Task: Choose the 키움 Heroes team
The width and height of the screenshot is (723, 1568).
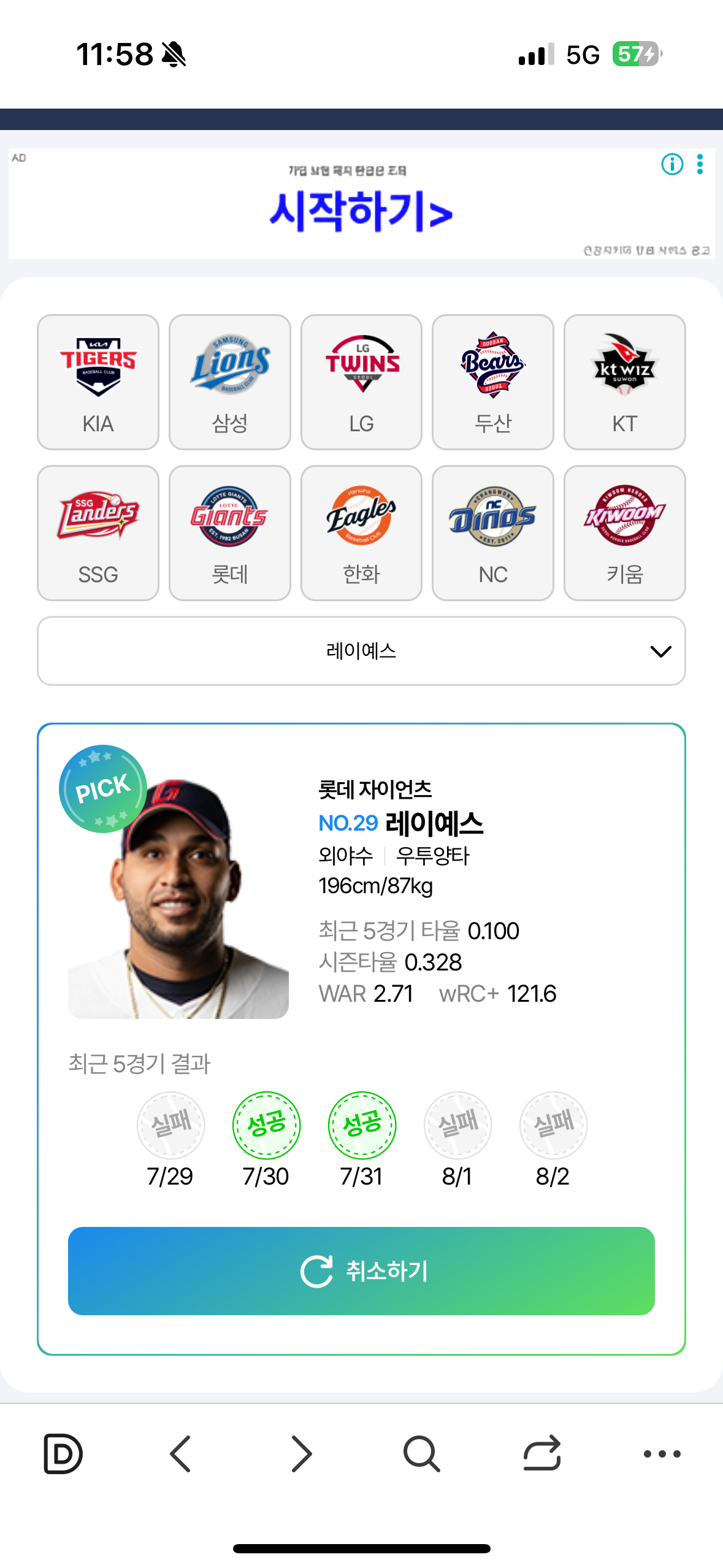Action: pos(624,532)
